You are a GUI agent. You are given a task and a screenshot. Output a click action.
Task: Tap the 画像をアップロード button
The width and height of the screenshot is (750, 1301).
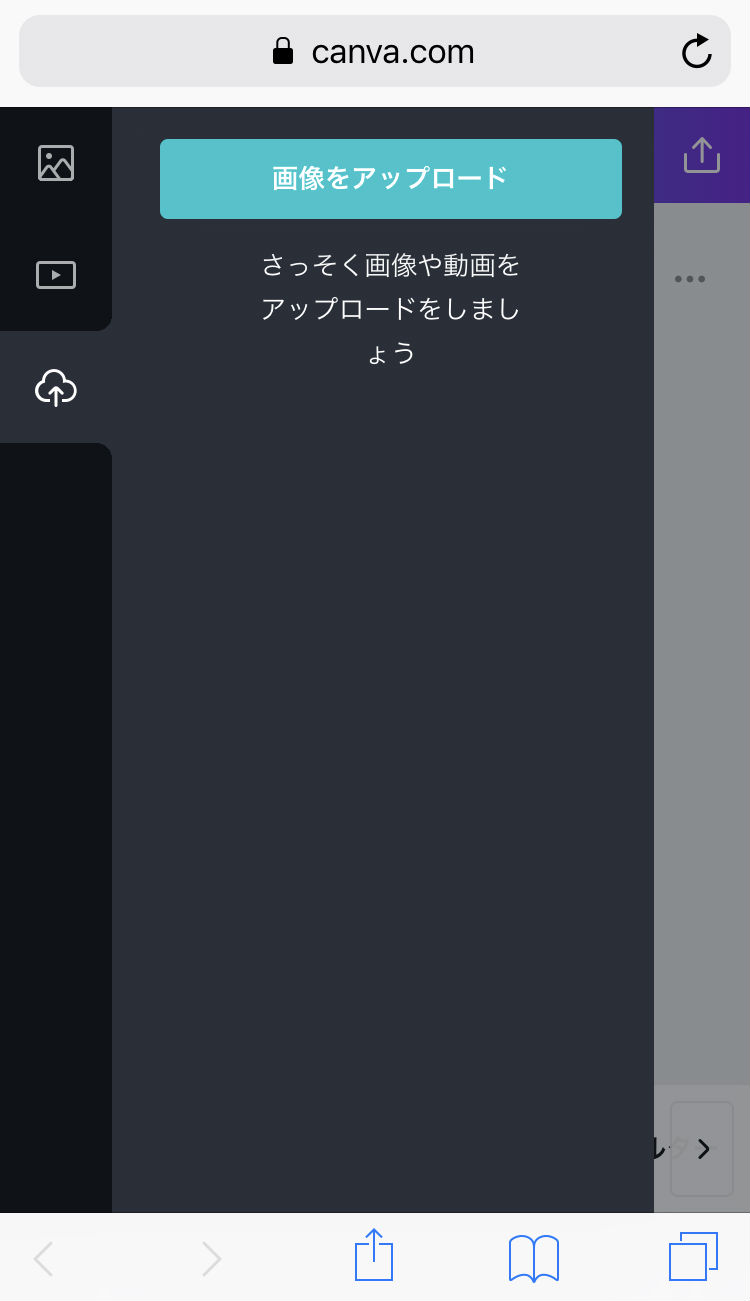(x=390, y=179)
